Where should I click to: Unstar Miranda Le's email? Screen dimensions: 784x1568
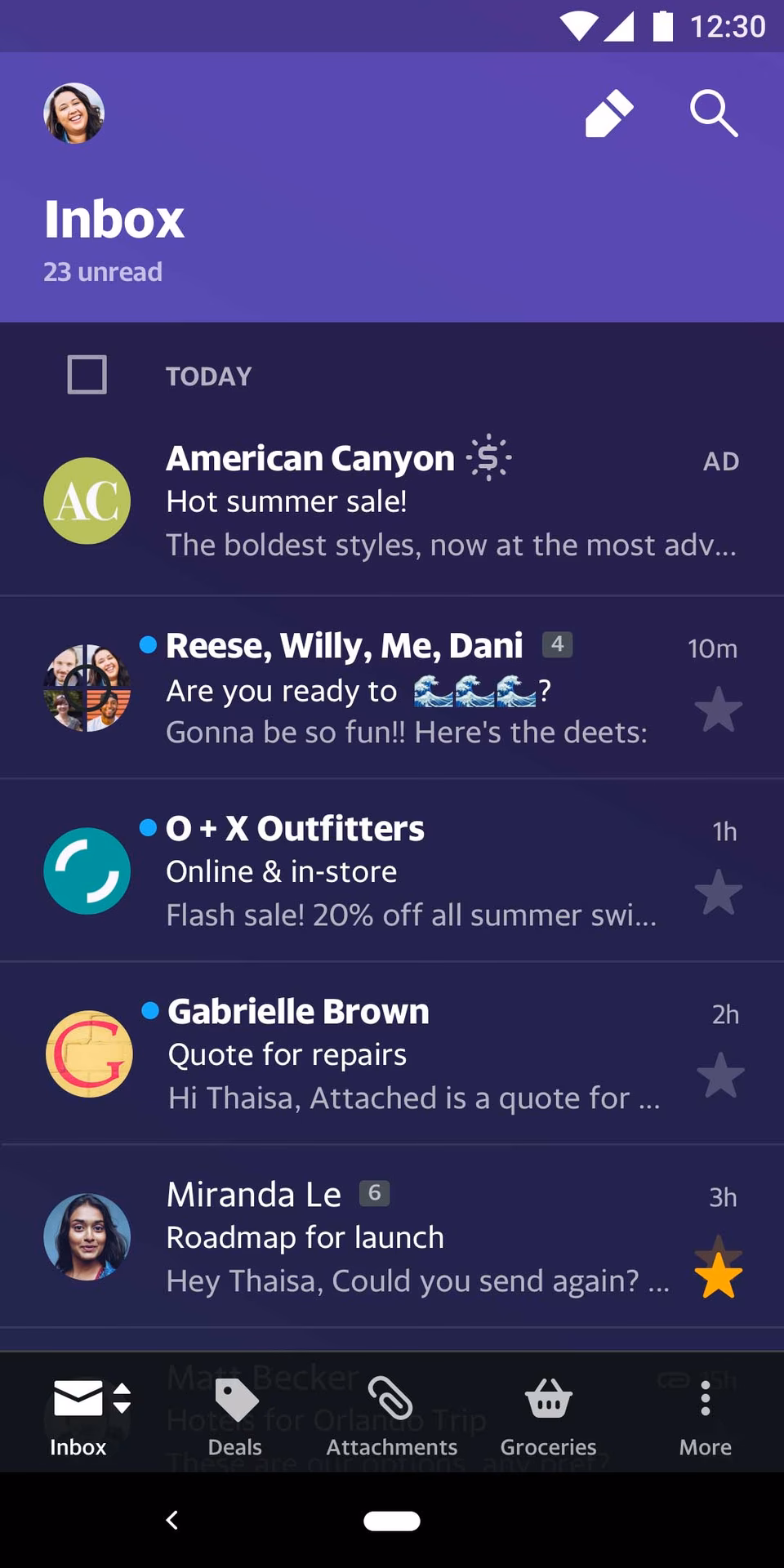point(719,1274)
